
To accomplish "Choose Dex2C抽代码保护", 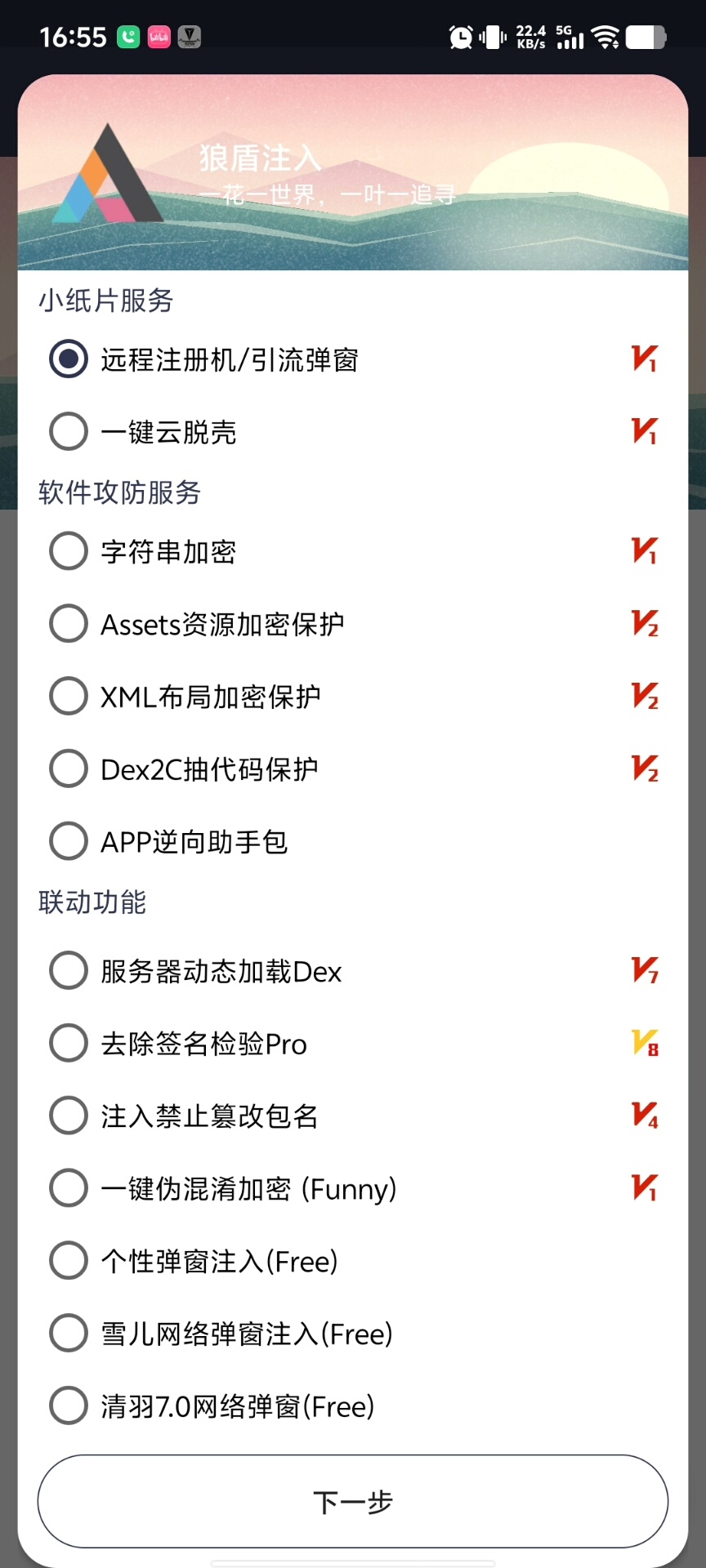I will point(69,768).
